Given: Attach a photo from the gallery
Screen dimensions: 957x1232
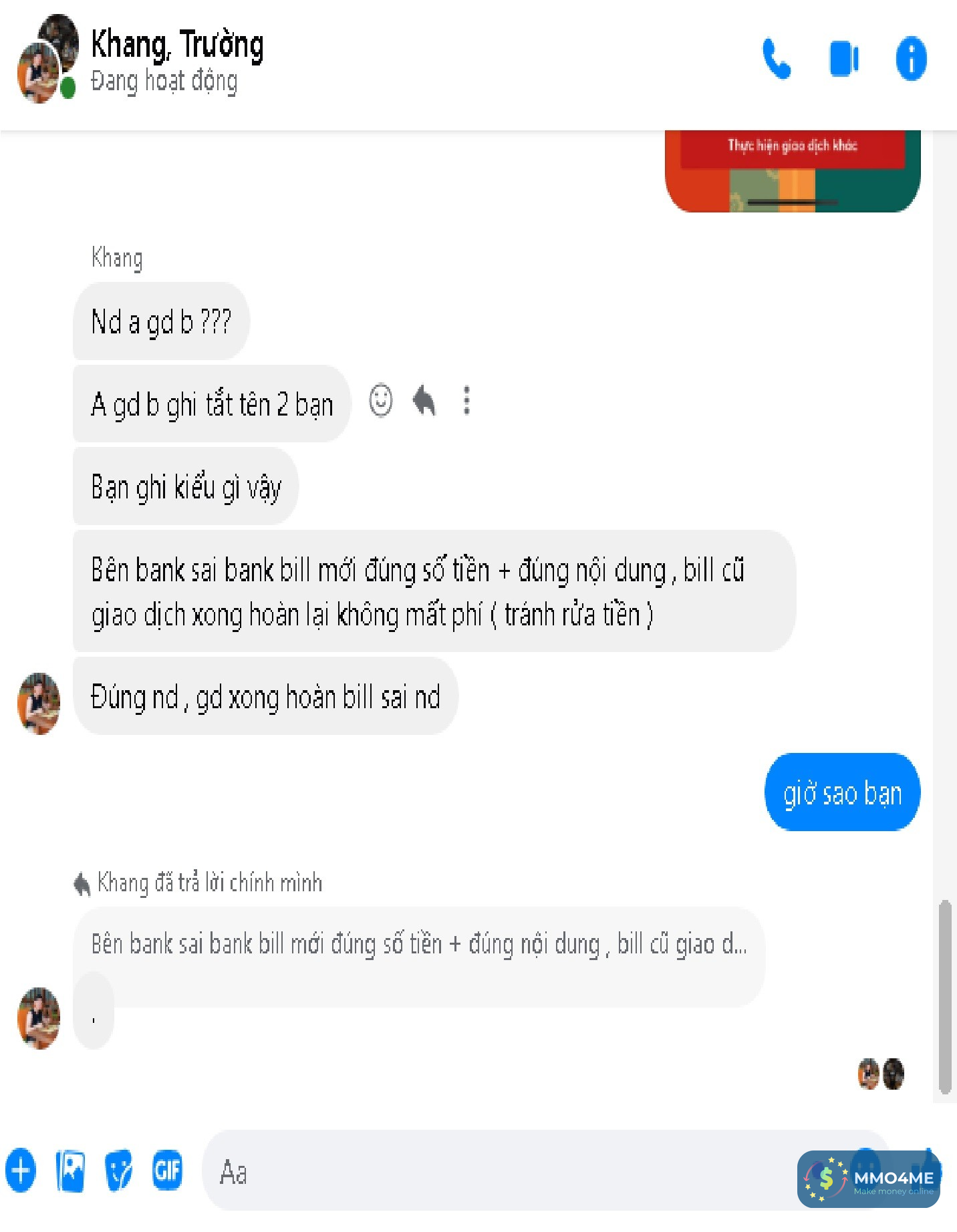Looking at the screenshot, I should 70,1171.
